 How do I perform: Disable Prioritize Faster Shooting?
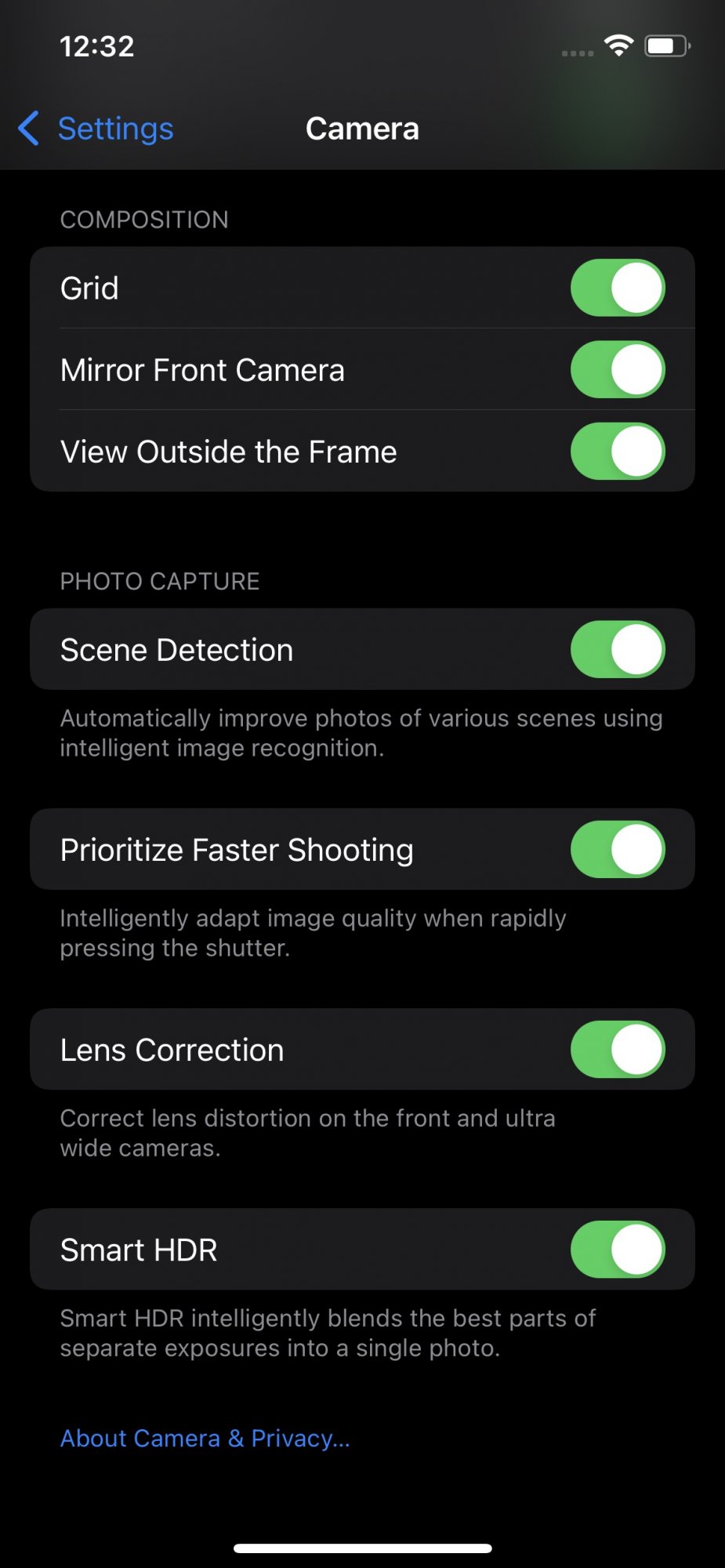618,849
